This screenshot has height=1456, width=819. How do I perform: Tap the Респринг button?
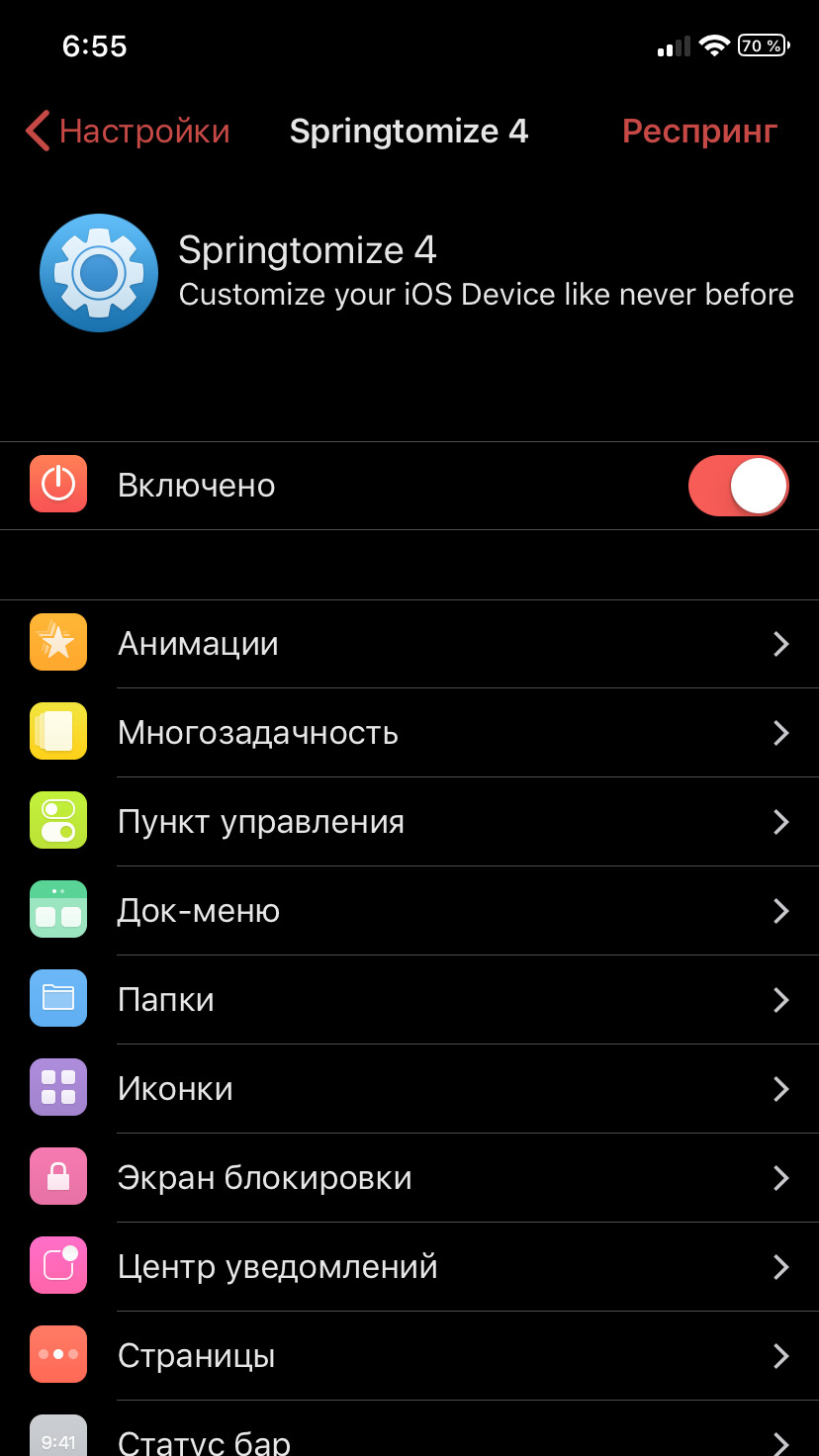pyautogui.click(x=699, y=131)
